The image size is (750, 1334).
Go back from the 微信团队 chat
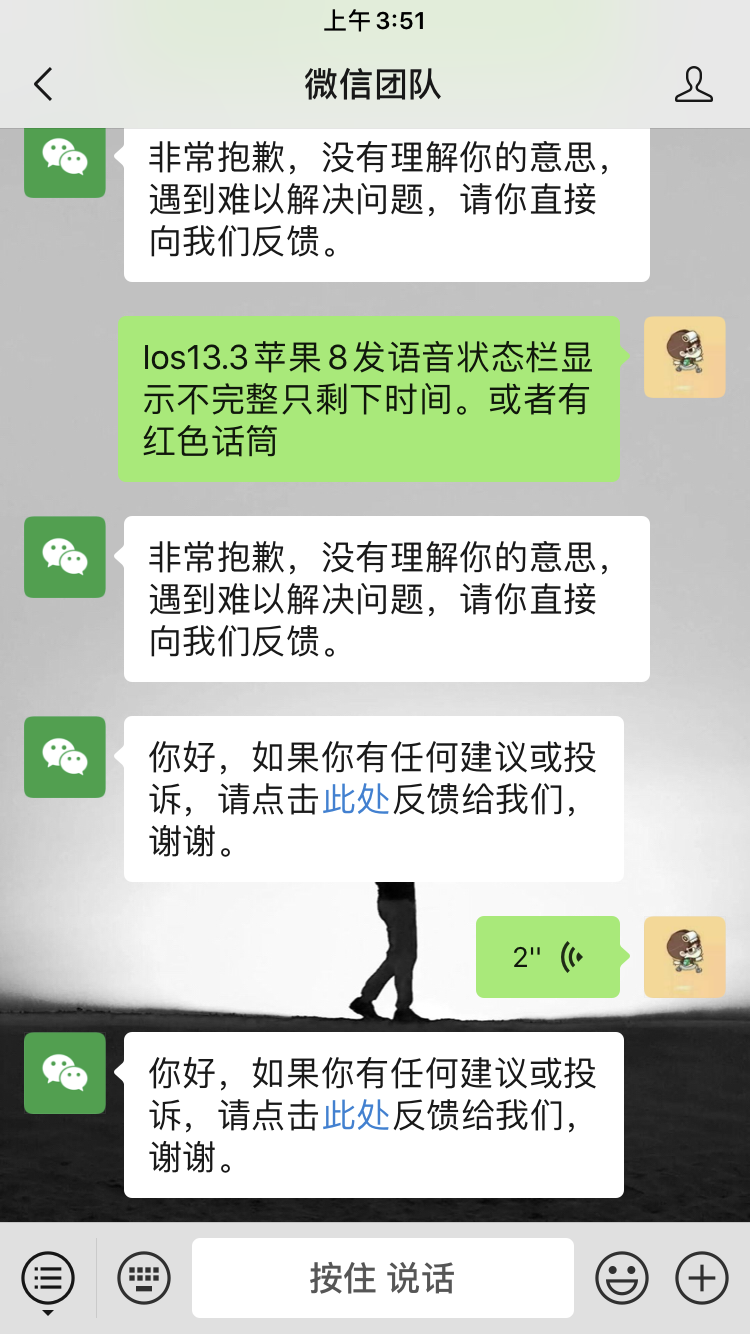[x=43, y=85]
